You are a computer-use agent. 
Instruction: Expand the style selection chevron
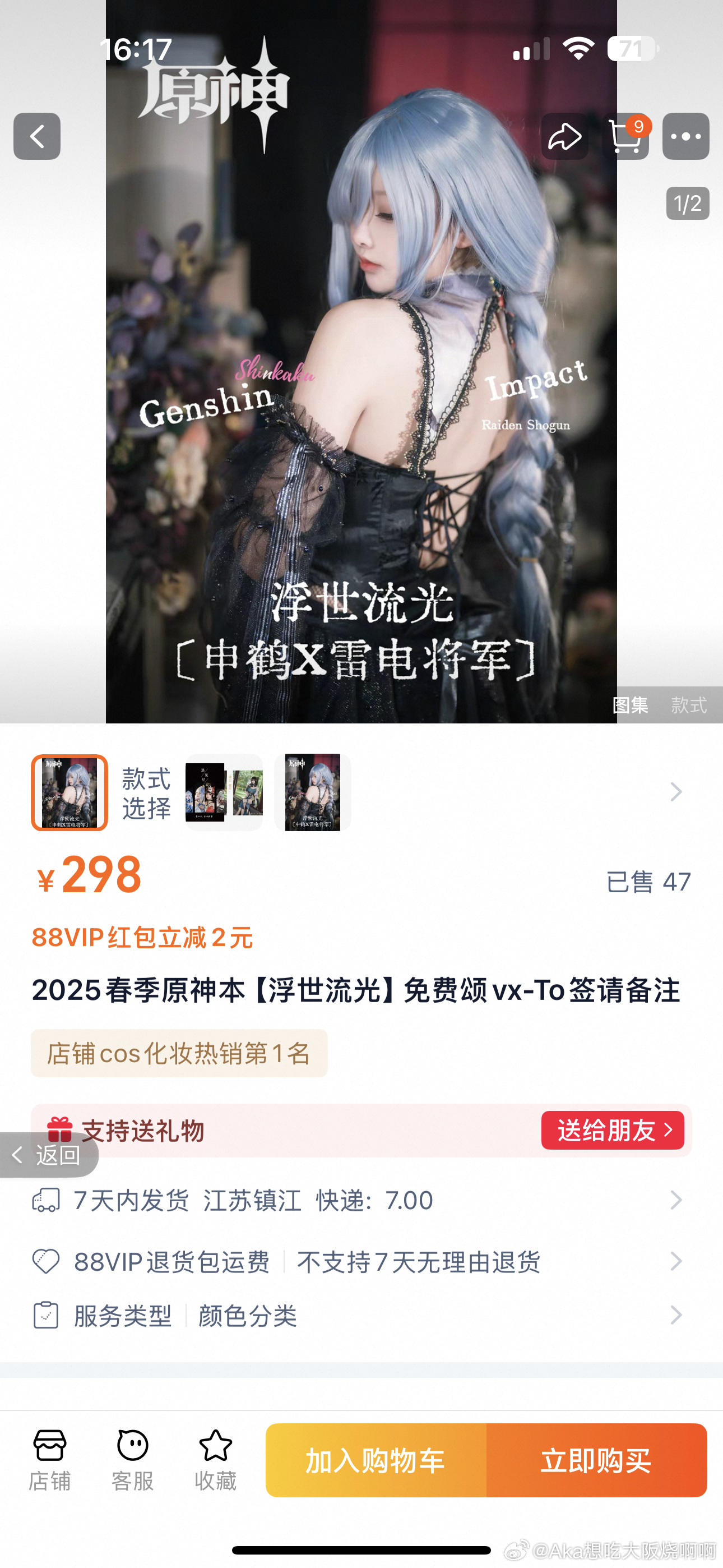point(675,792)
